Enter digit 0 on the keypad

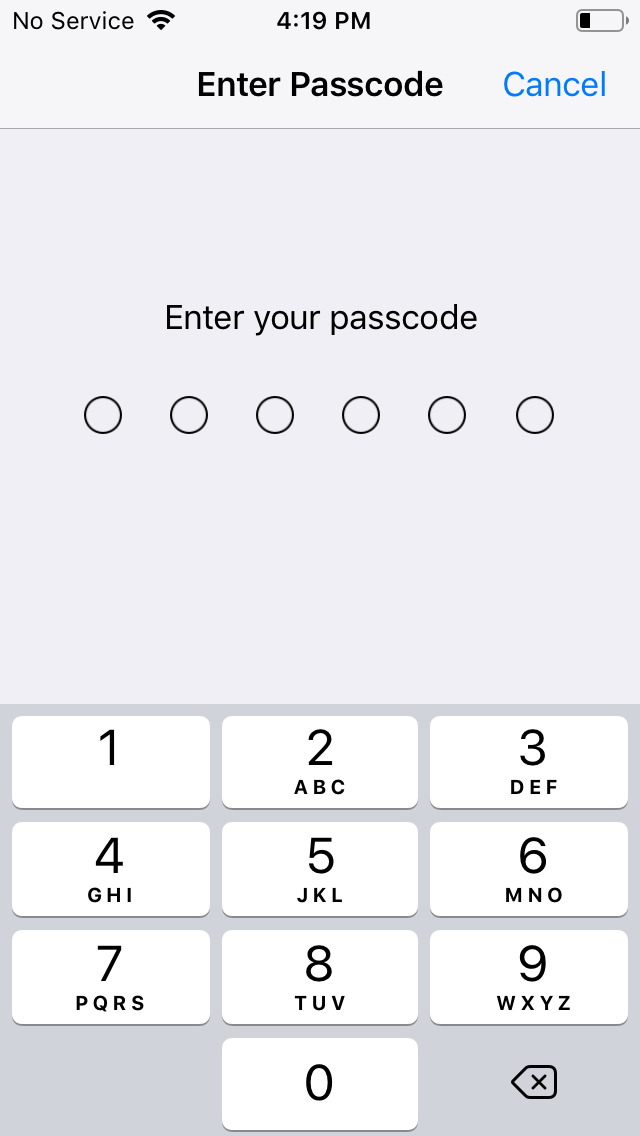[x=320, y=1084]
